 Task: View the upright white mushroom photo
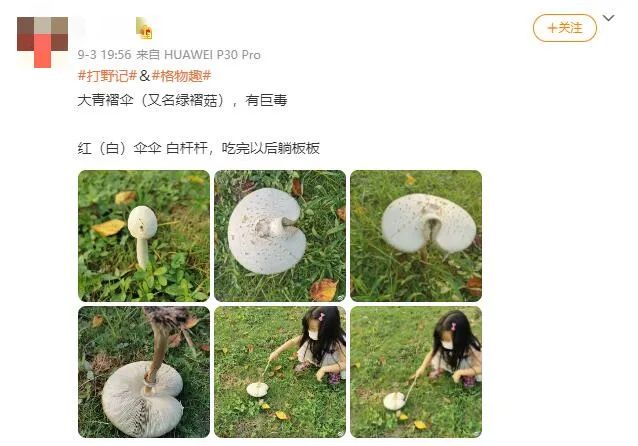[x=144, y=236]
